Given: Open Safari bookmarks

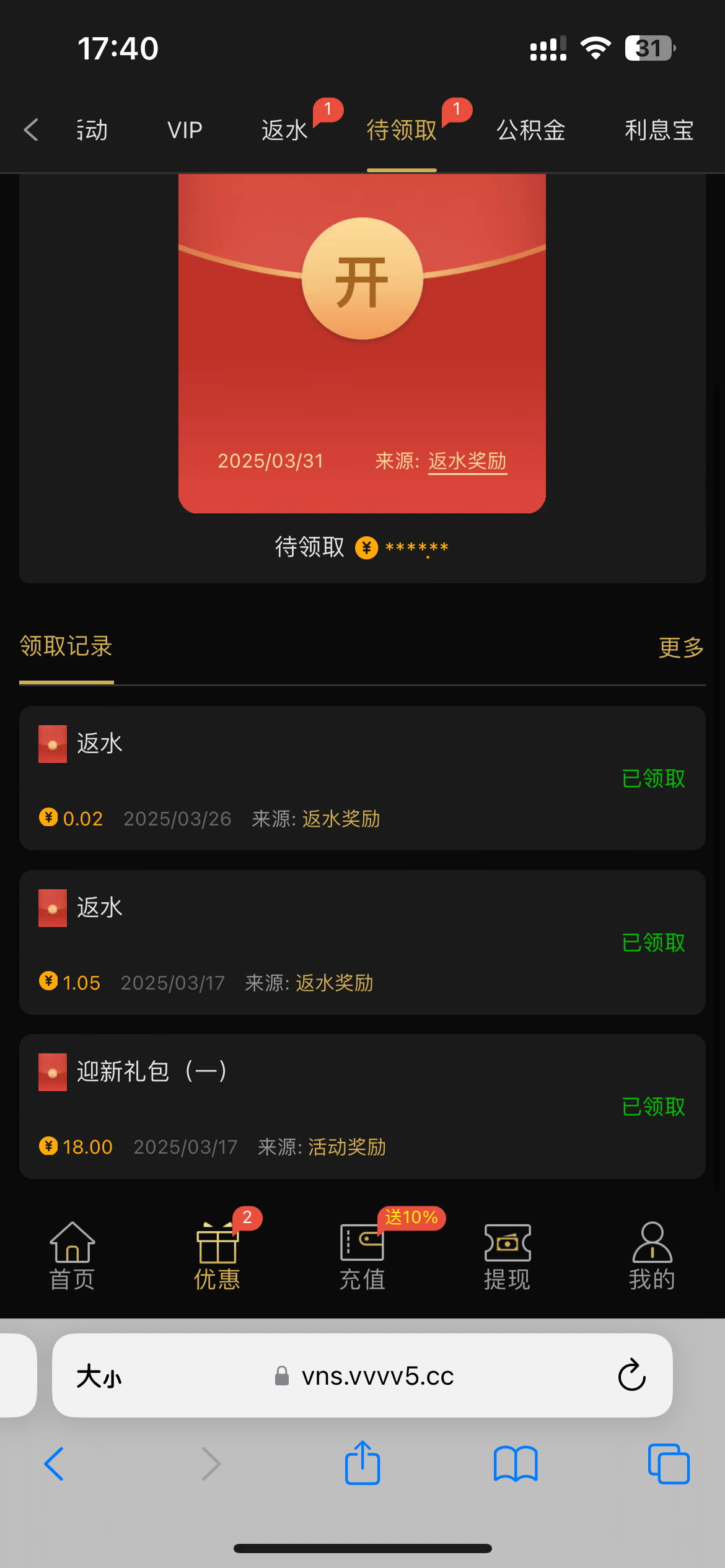Looking at the screenshot, I should (x=515, y=1463).
